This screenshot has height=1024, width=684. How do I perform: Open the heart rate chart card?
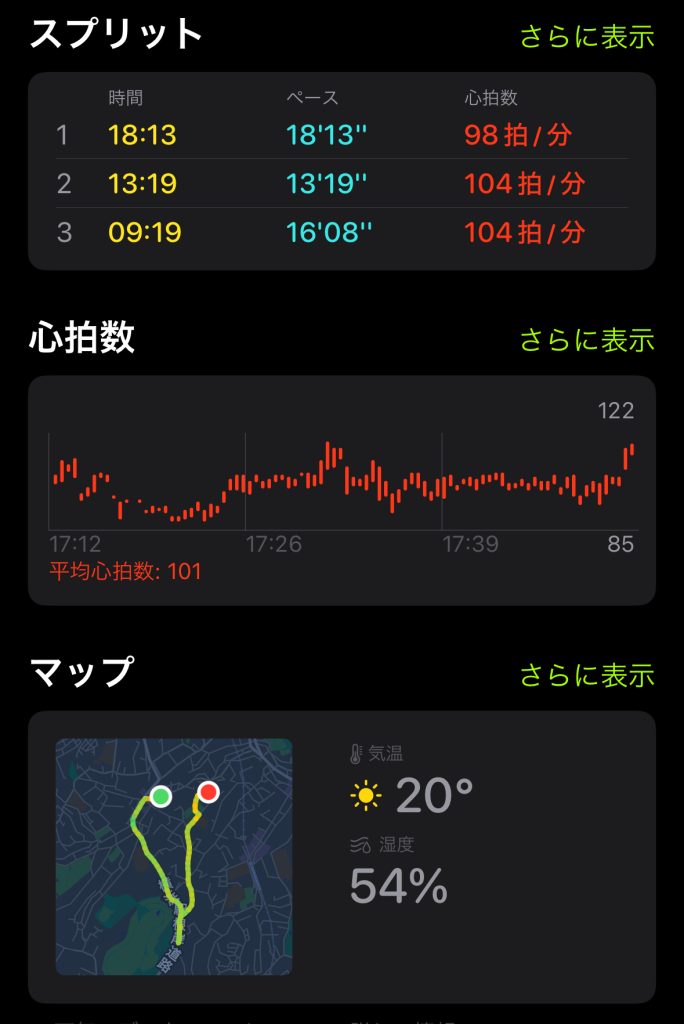click(x=341, y=490)
